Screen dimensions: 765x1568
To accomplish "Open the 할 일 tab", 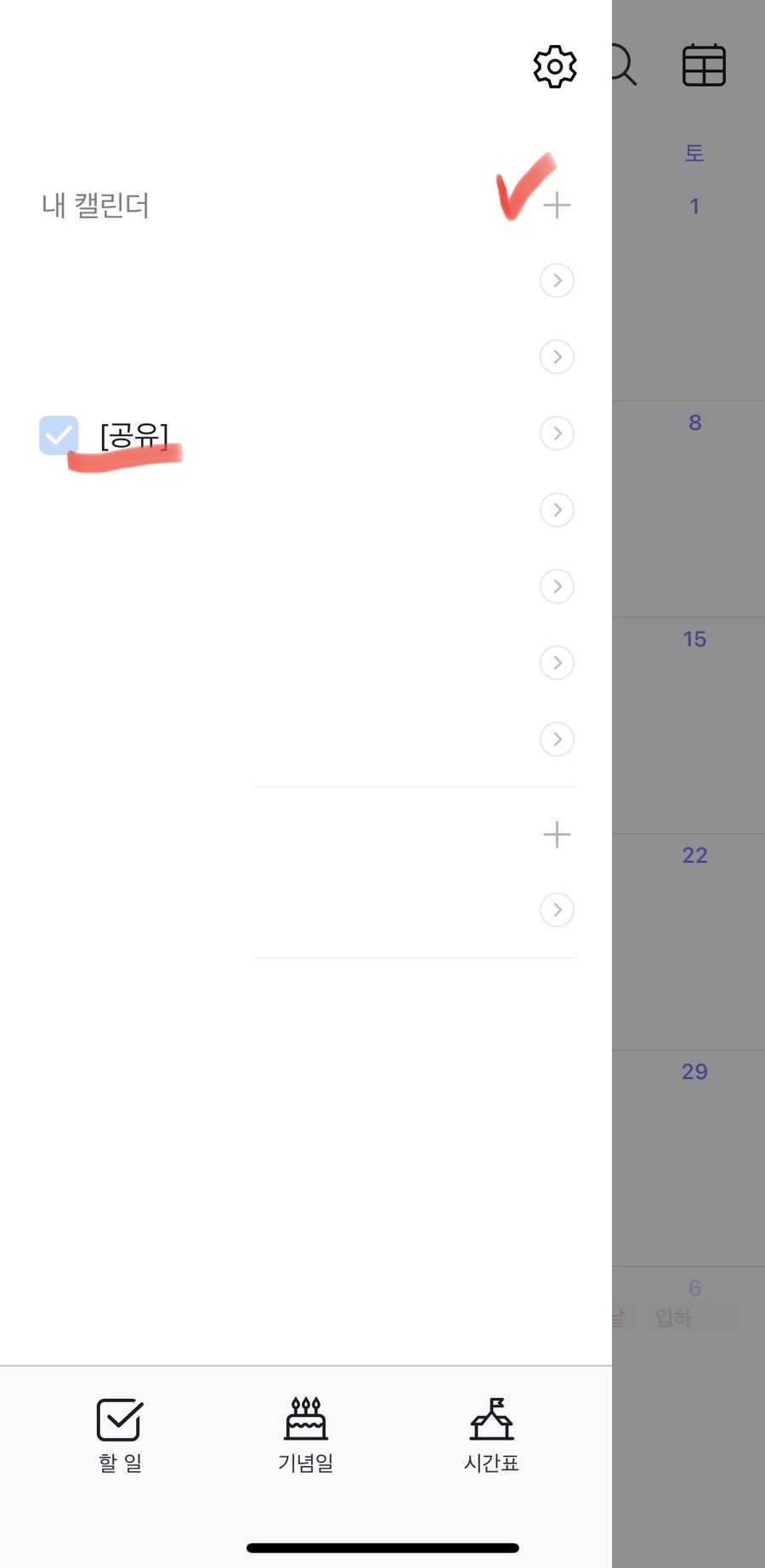I will [x=120, y=1435].
